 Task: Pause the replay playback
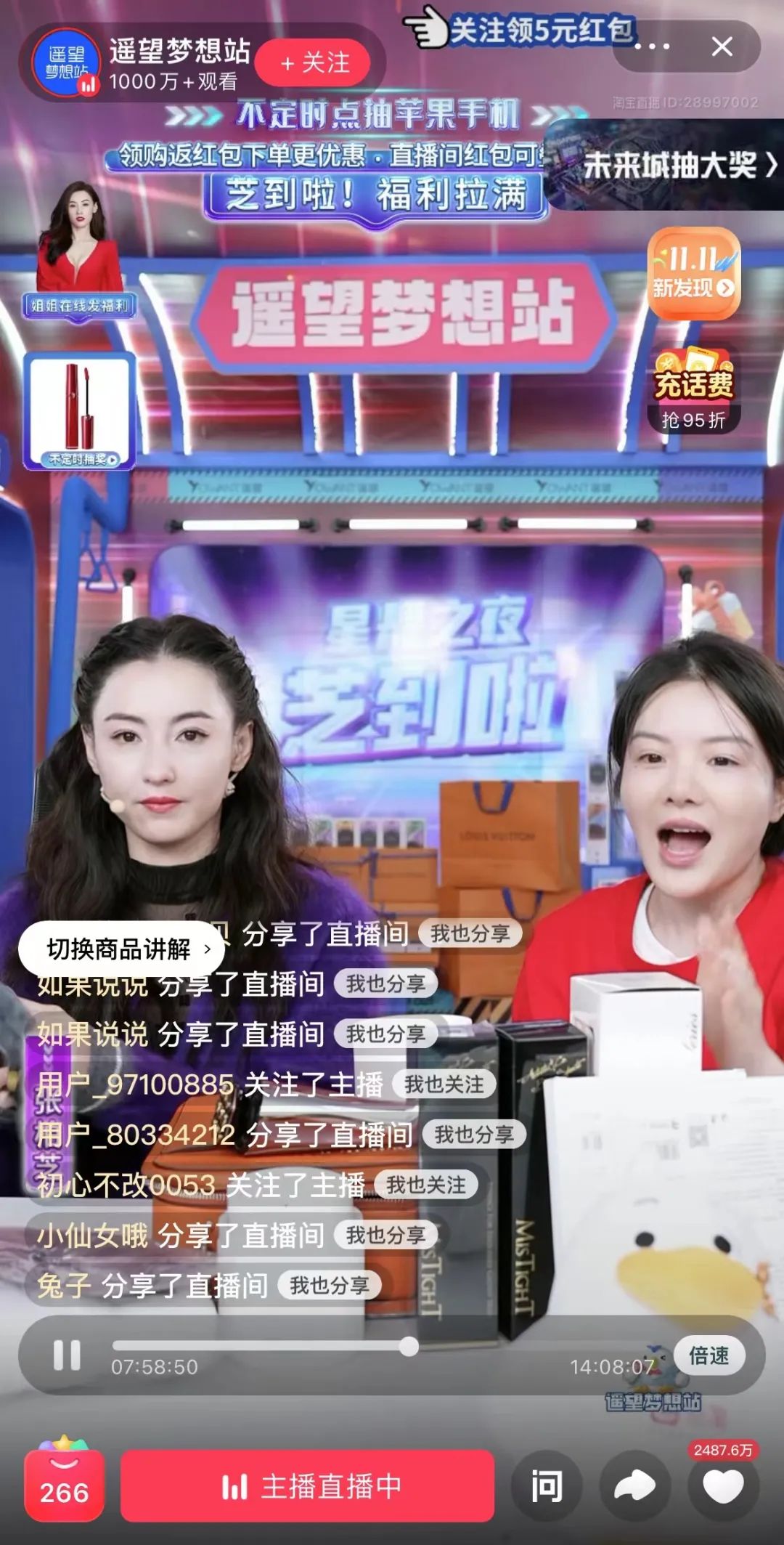[67, 1355]
